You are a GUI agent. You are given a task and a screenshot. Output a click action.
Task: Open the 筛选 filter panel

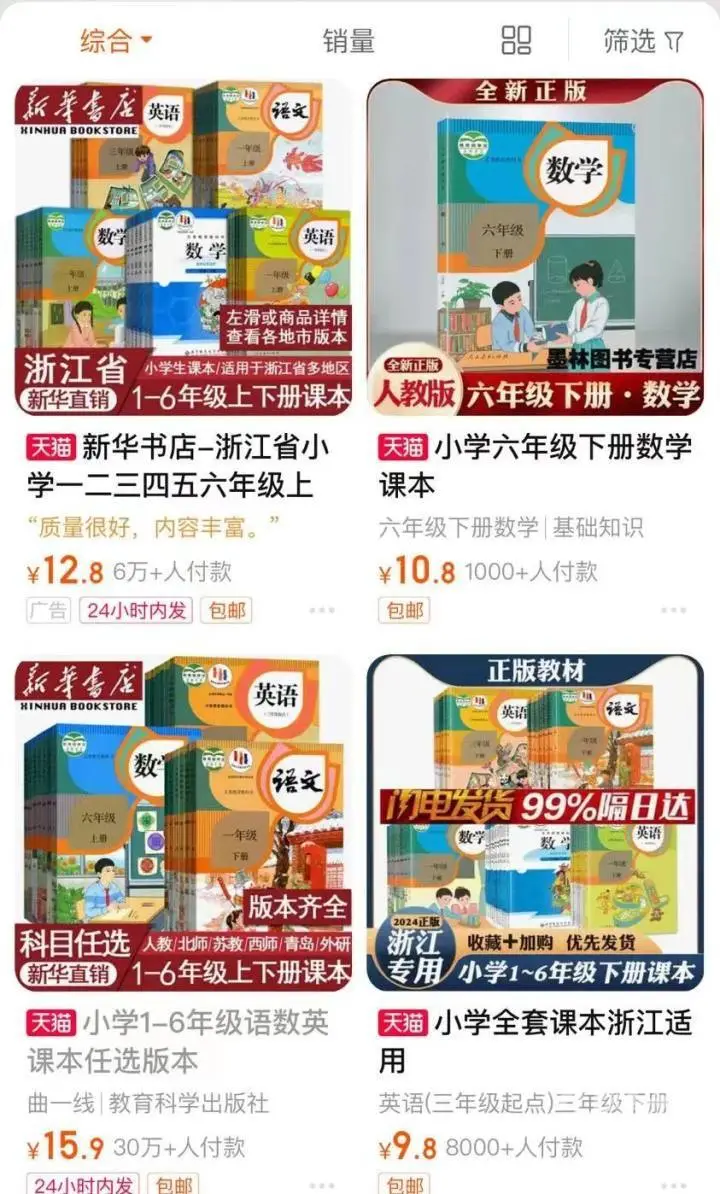(643, 41)
